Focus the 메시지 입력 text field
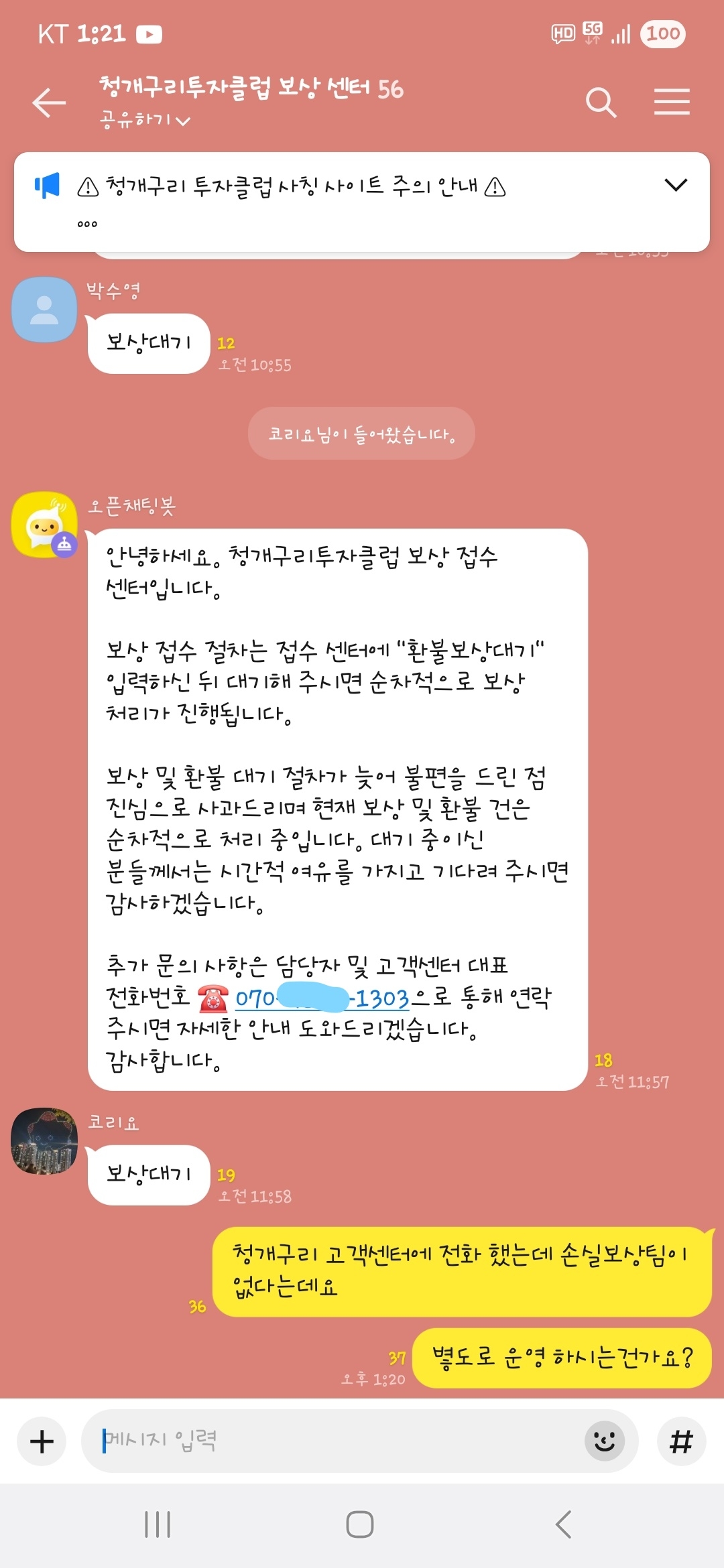Image resolution: width=724 pixels, height=1568 pixels. (x=335, y=1441)
